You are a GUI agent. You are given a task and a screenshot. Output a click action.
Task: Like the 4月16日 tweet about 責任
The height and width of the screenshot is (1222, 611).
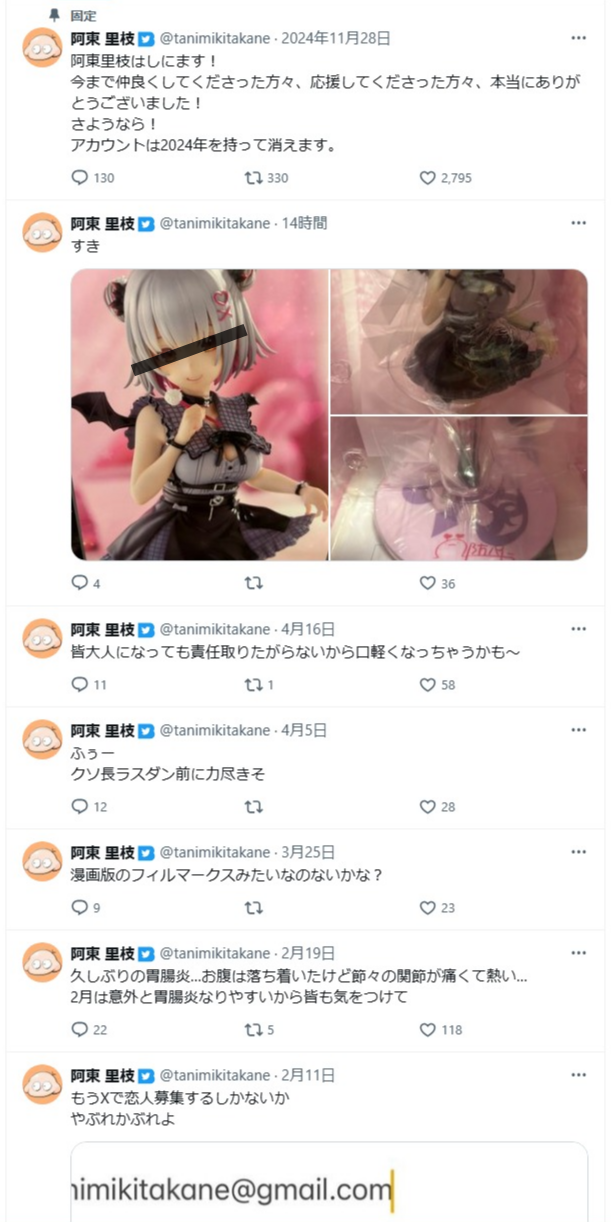point(427,685)
